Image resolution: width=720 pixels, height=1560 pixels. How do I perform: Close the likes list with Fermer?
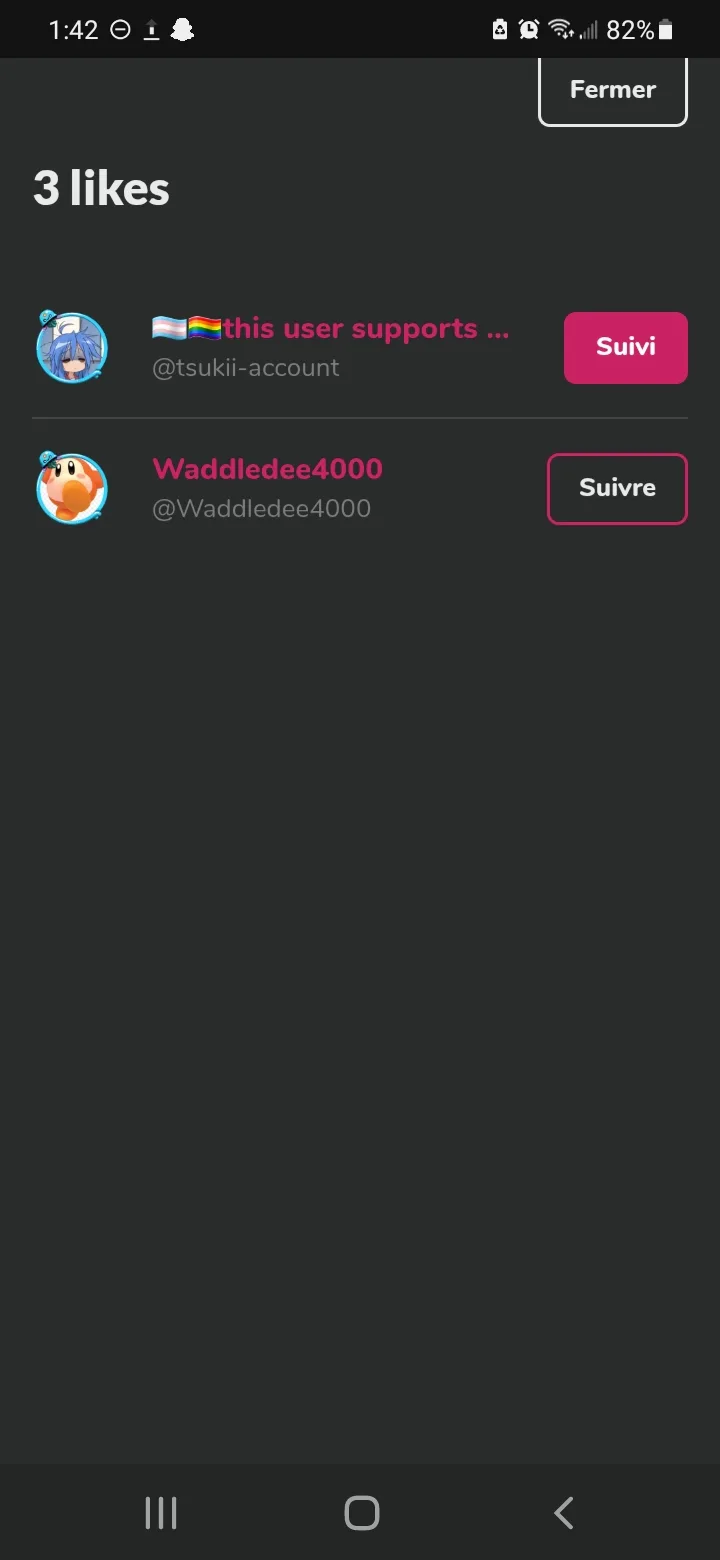[613, 90]
